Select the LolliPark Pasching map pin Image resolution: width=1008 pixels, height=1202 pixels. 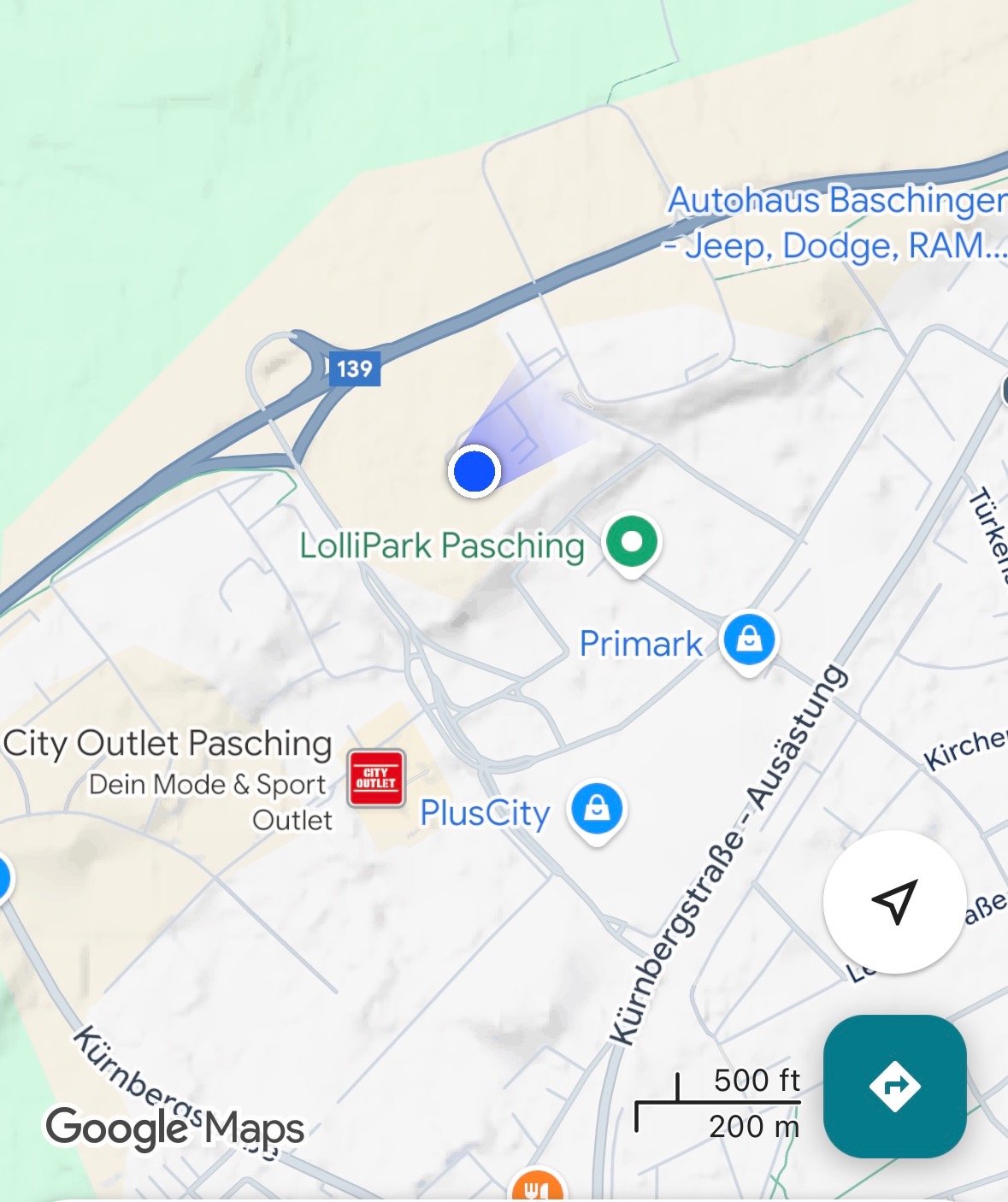click(x=631, y=542)
